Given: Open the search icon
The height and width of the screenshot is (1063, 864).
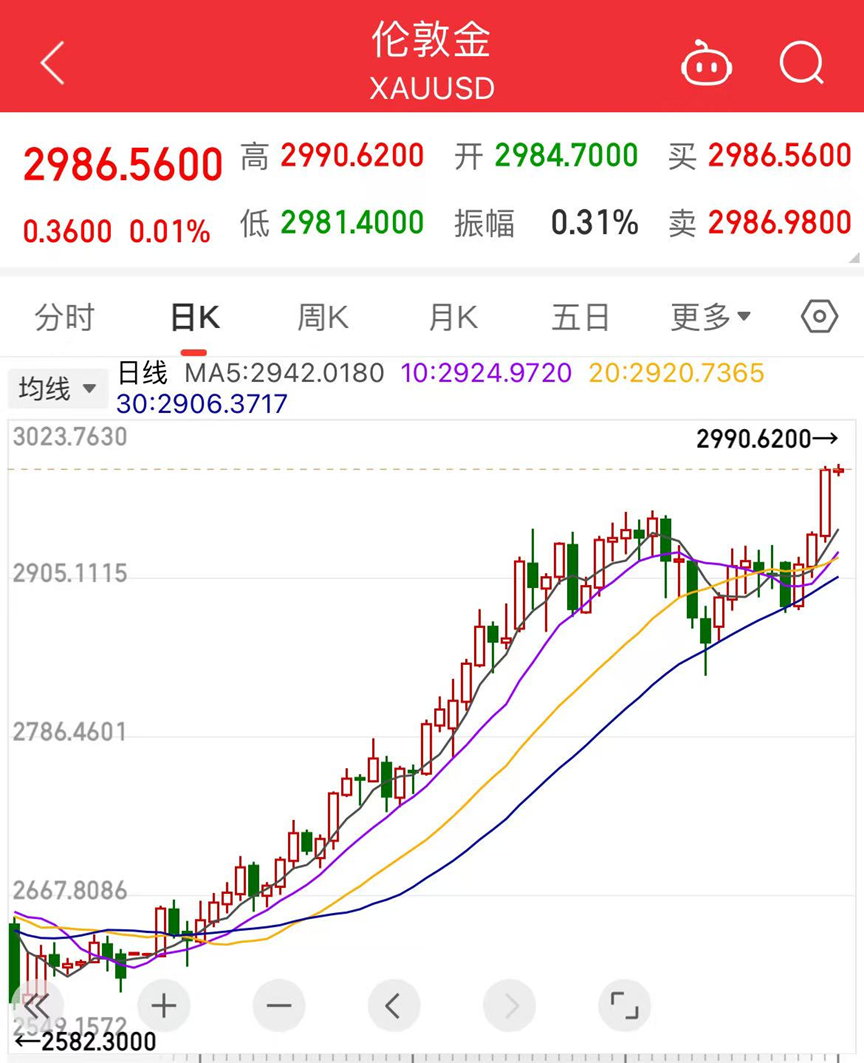Looking at the screenshot, I should pos(801,63).
